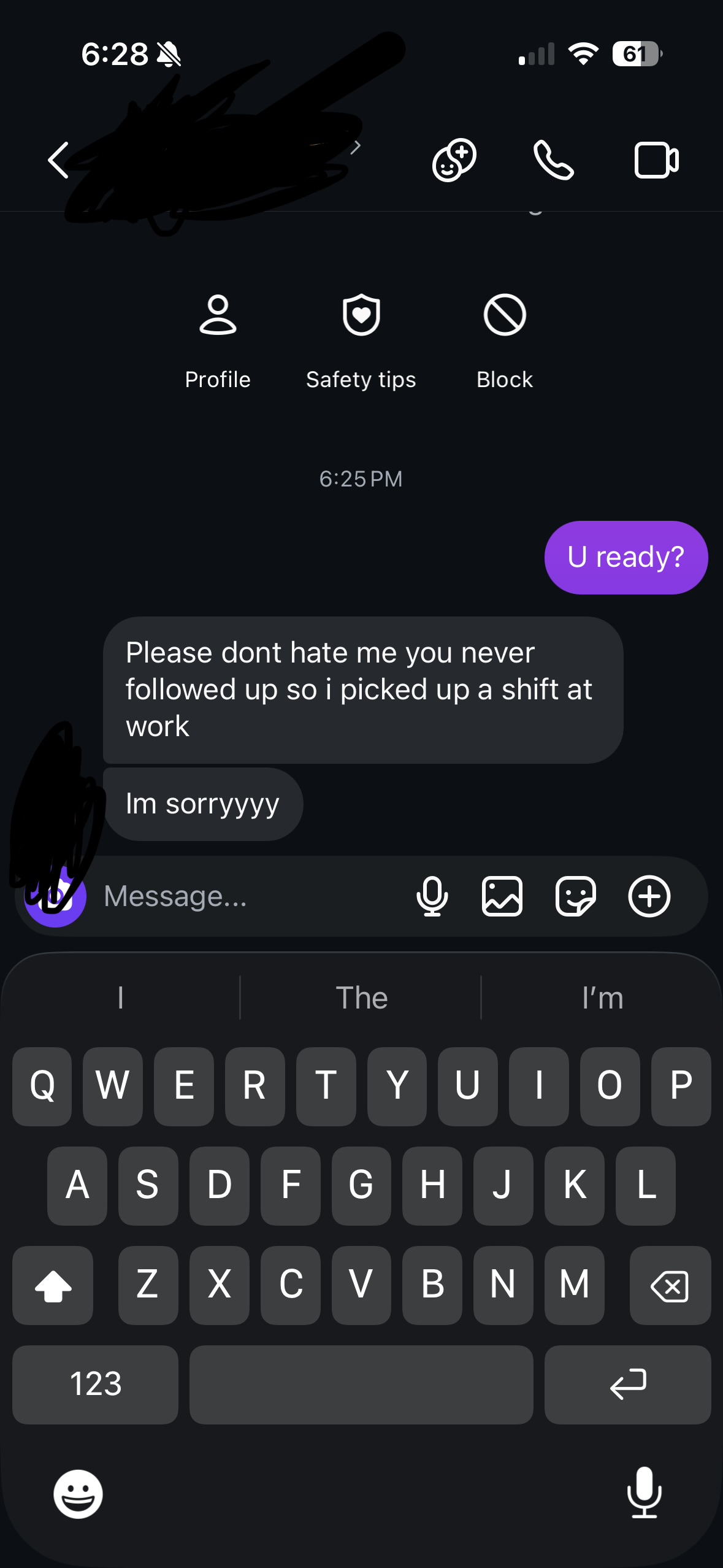Tap the shift key
The width and height of the screenshot is (723, 1568).
(x=53, y=1285)
